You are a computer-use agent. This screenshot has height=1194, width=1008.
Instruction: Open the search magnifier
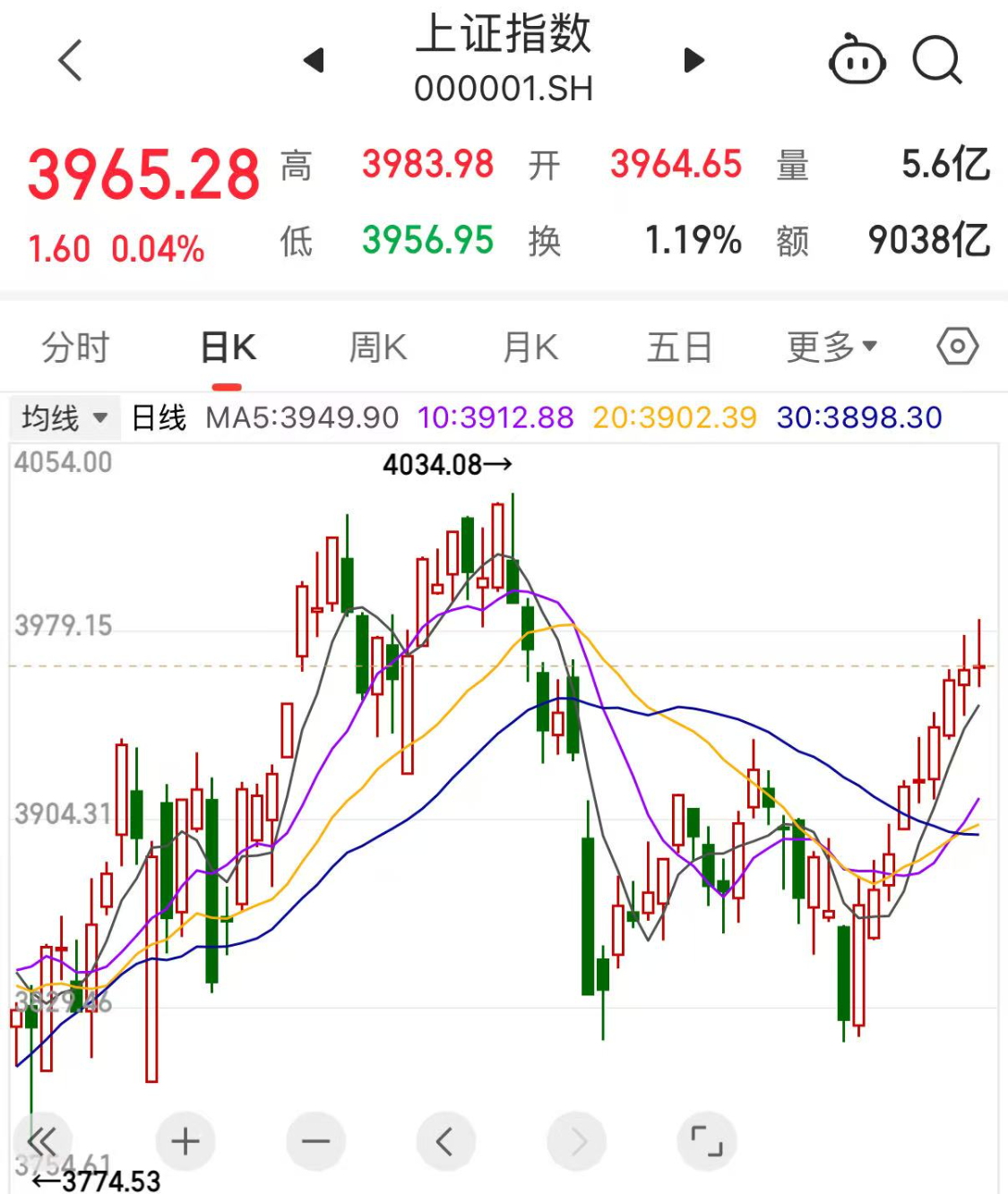pos(937,61)
